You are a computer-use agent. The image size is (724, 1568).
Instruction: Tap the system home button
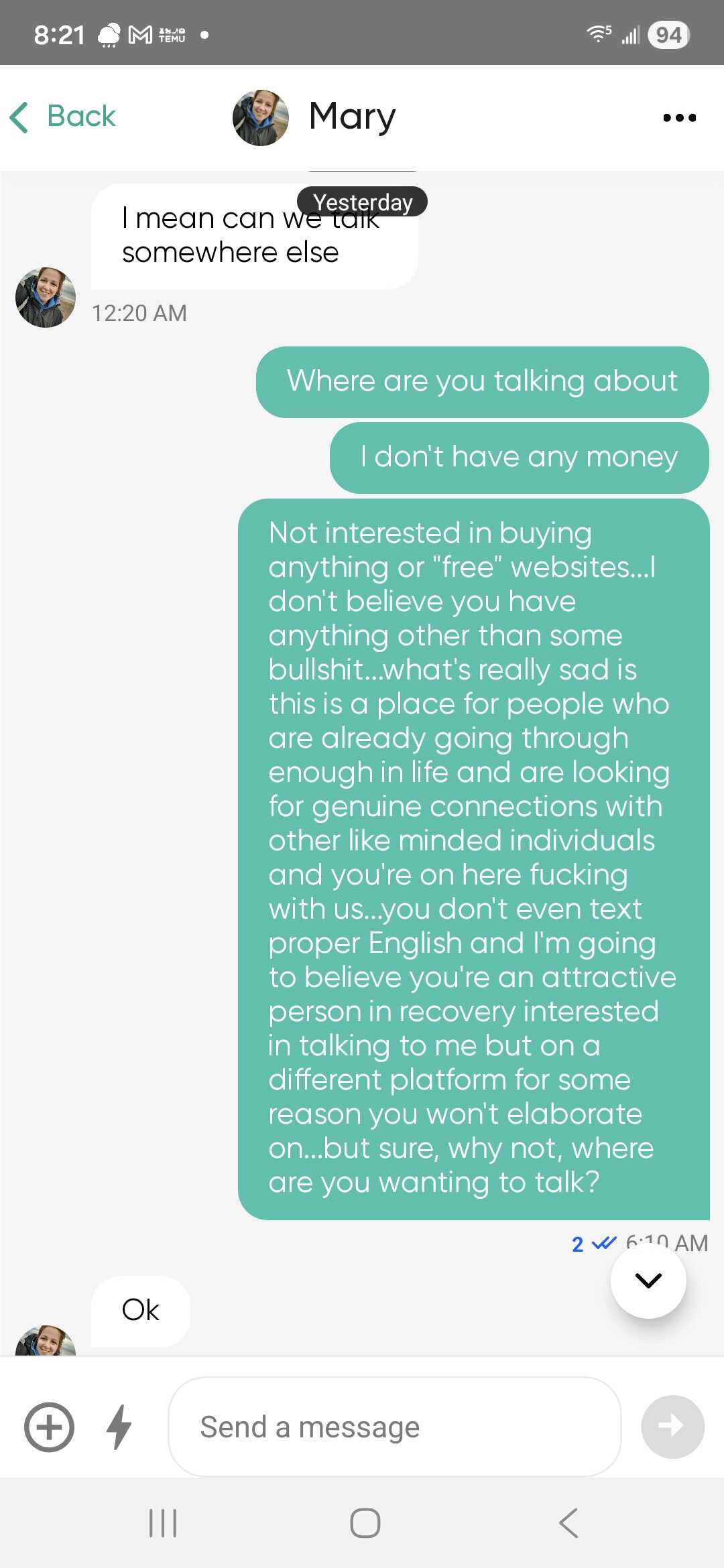[x=365, y=1523]
